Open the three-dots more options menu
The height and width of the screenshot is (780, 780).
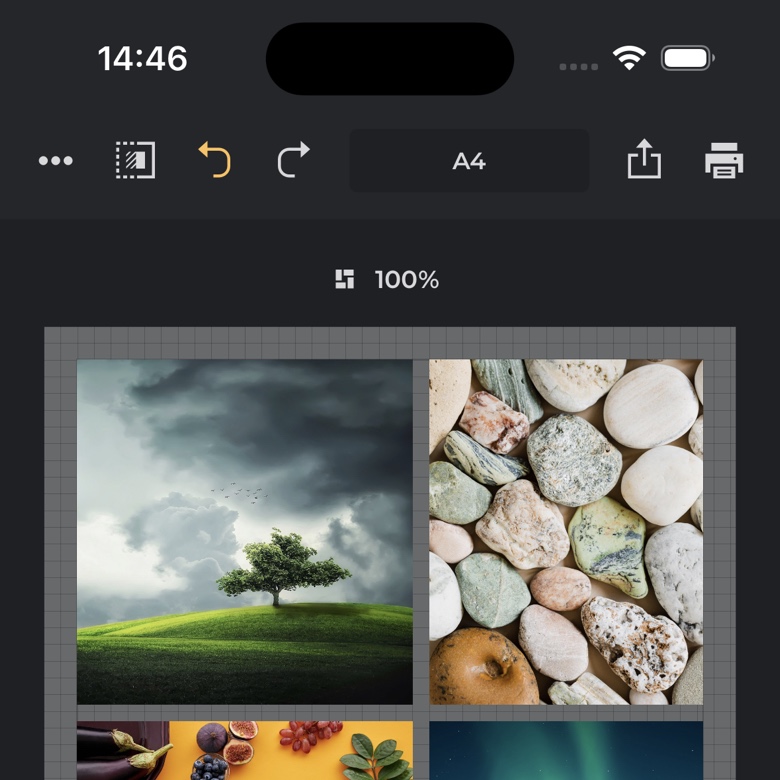click(56, 161)
